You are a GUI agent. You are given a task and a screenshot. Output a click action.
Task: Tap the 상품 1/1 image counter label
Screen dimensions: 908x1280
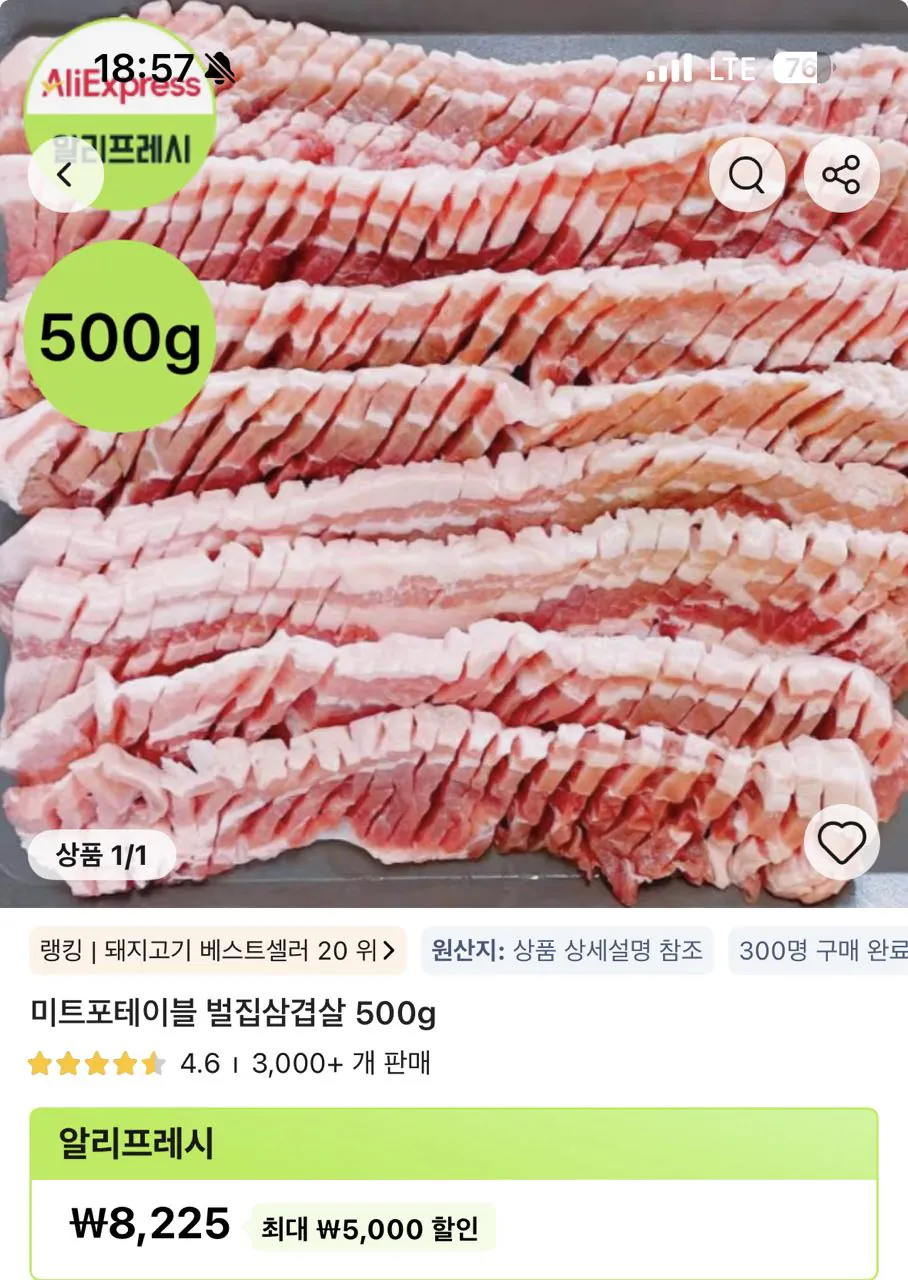pyautogui.click(x=99, y=857)
